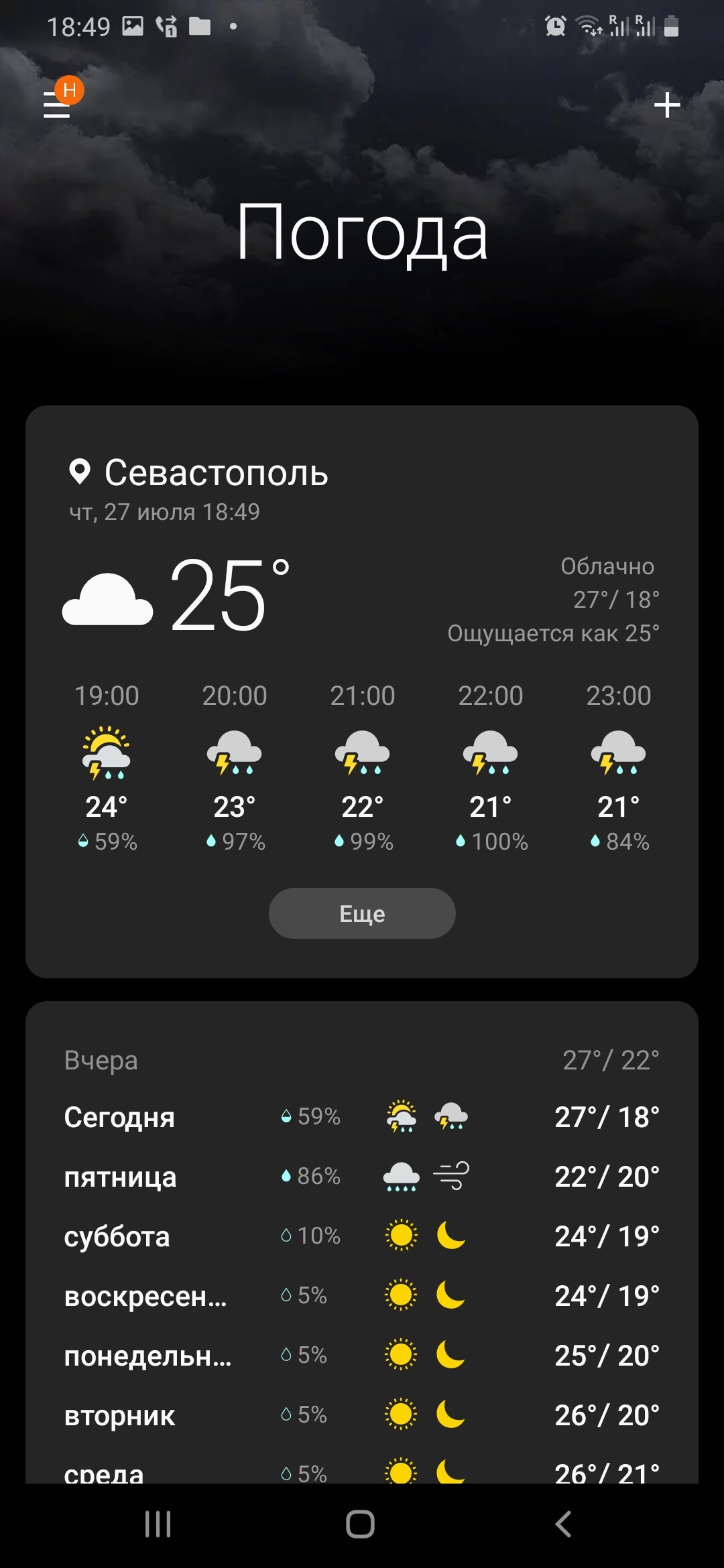Tap the Еще button for more hours

click(x=362, y=913)
